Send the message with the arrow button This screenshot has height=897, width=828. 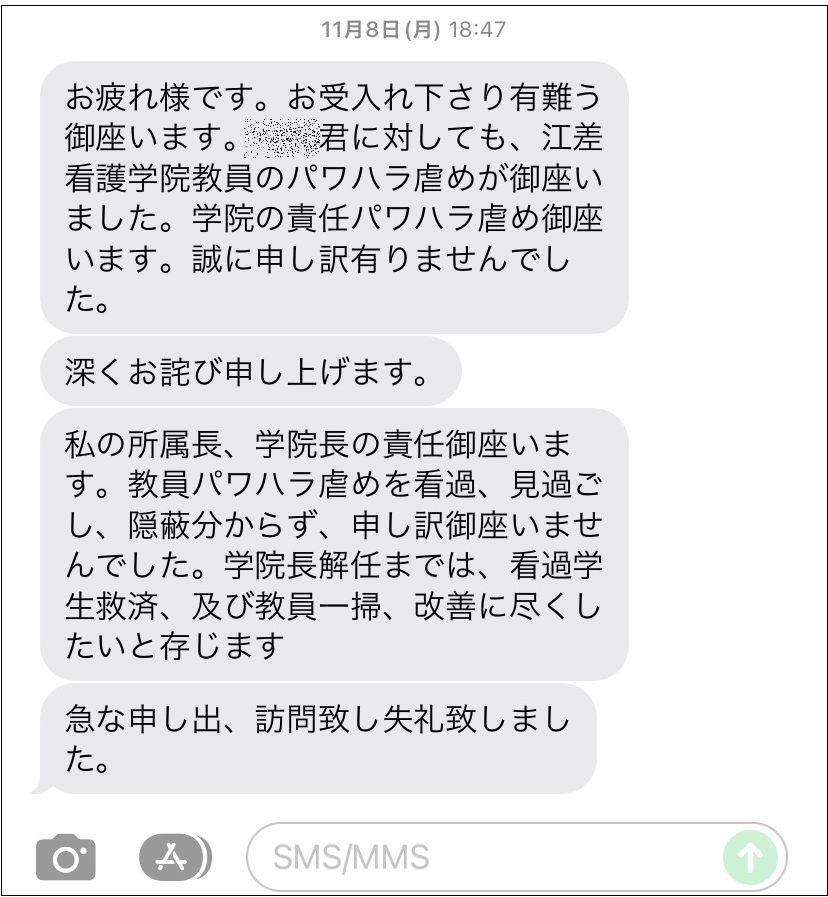pos(750,857)
